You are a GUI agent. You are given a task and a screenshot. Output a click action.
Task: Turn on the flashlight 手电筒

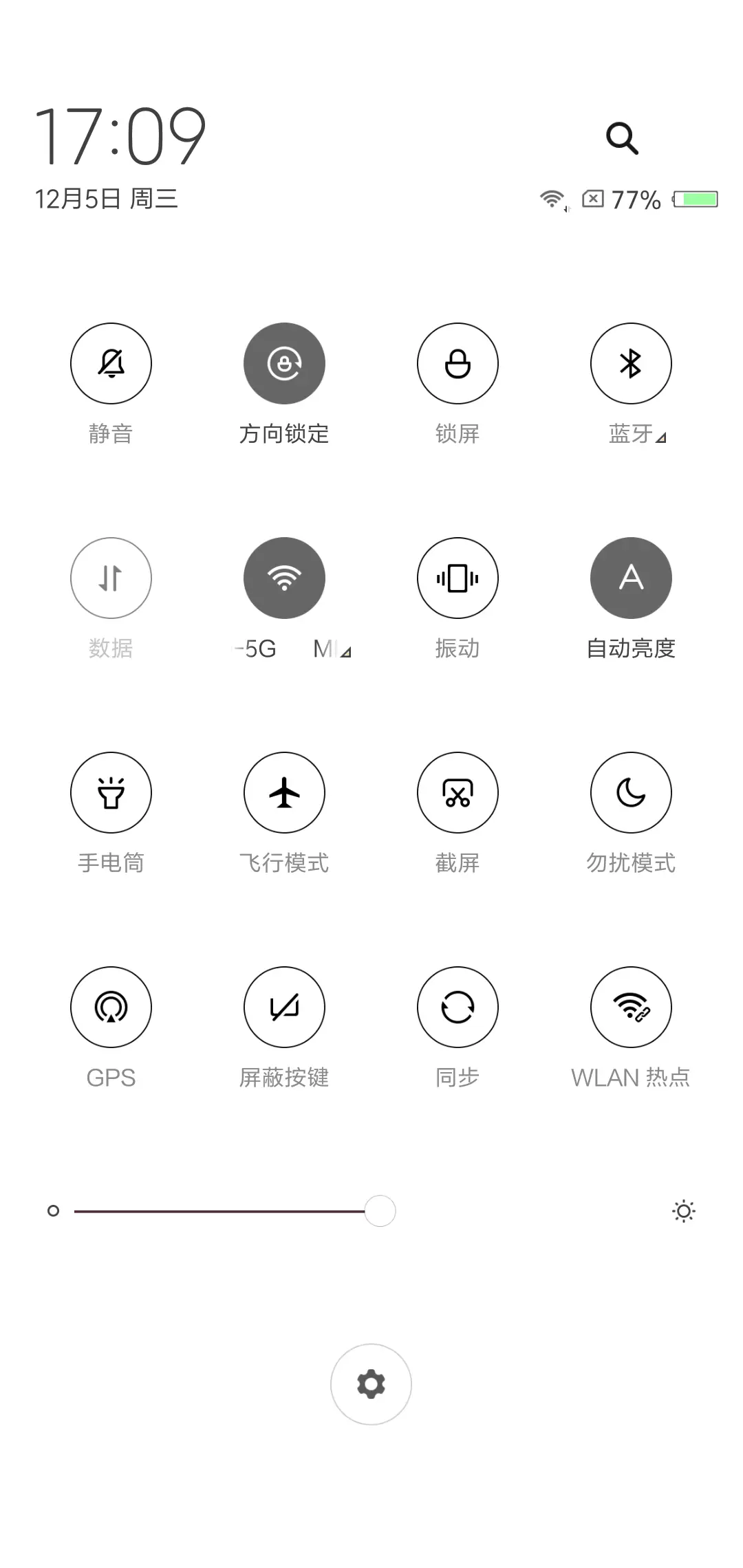pos(111,792)
